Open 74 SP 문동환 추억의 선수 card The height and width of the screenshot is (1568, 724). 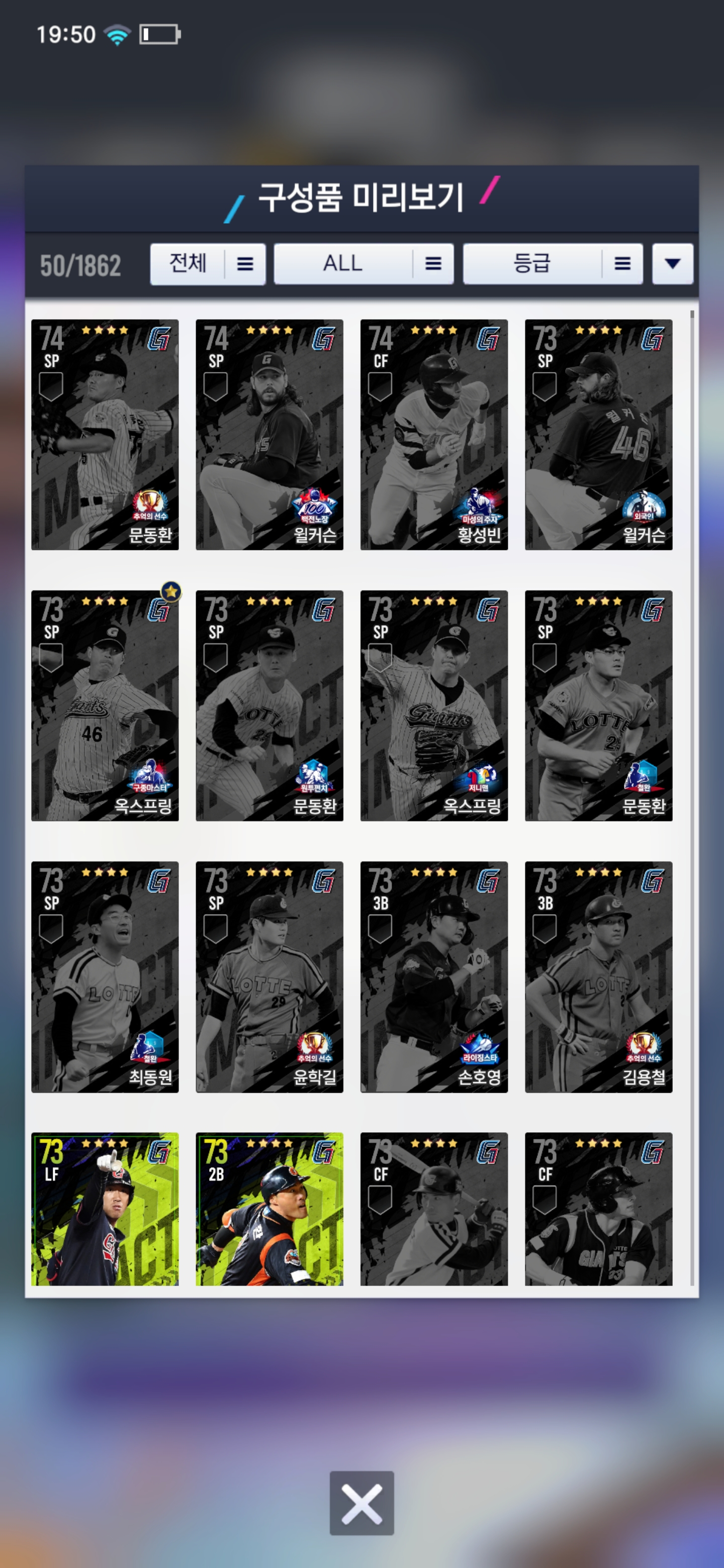pos(105,434)
